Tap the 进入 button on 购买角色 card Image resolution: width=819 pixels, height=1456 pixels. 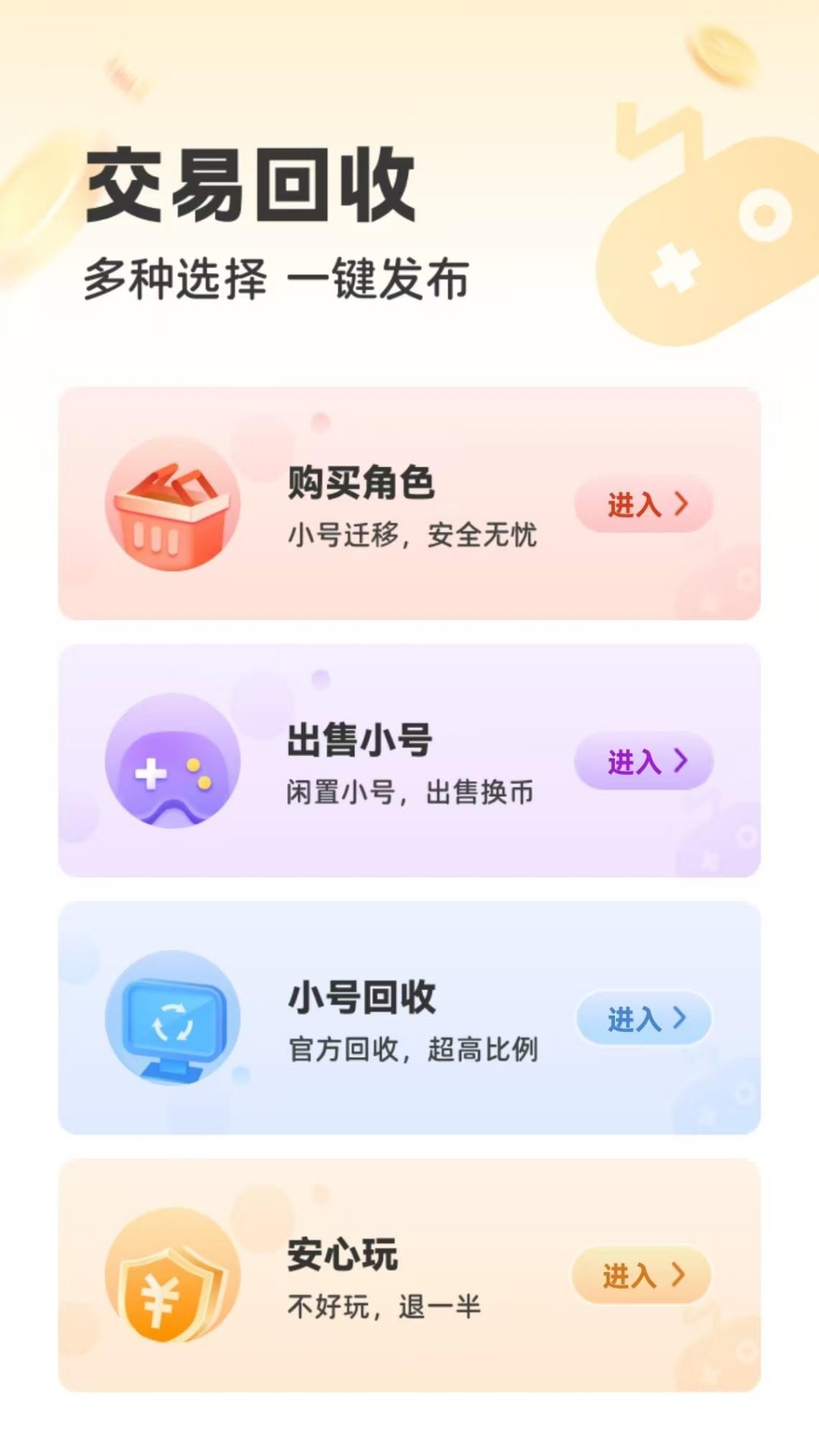[x=645, y=504]
